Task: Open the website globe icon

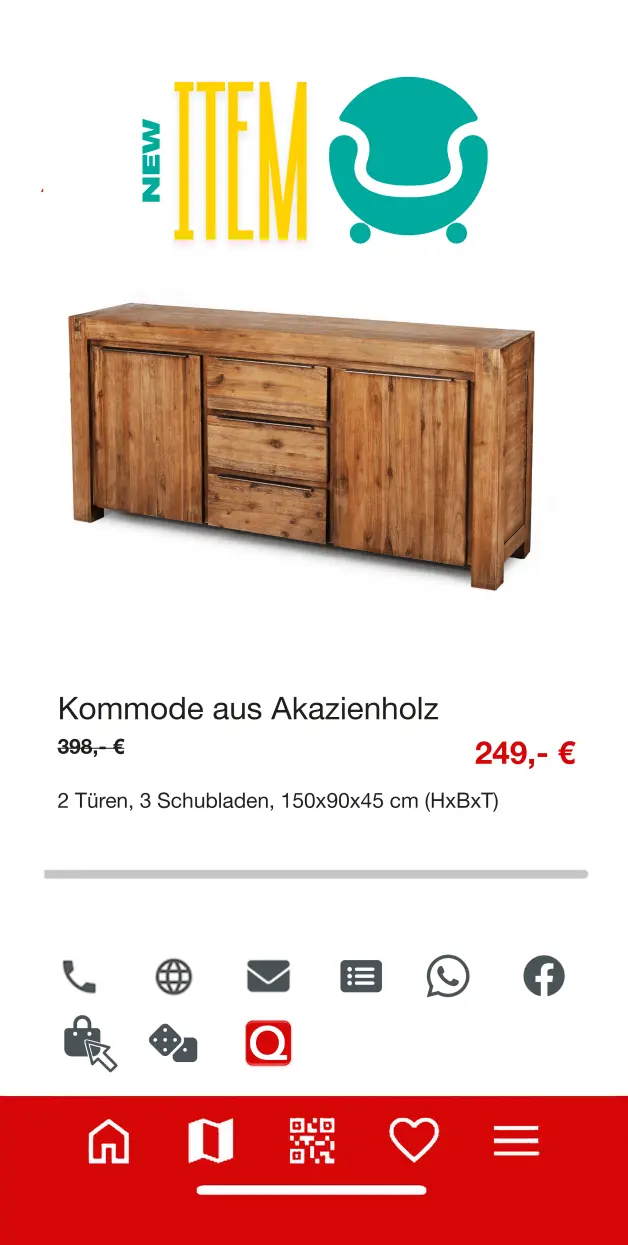Action: click(174, 976)
